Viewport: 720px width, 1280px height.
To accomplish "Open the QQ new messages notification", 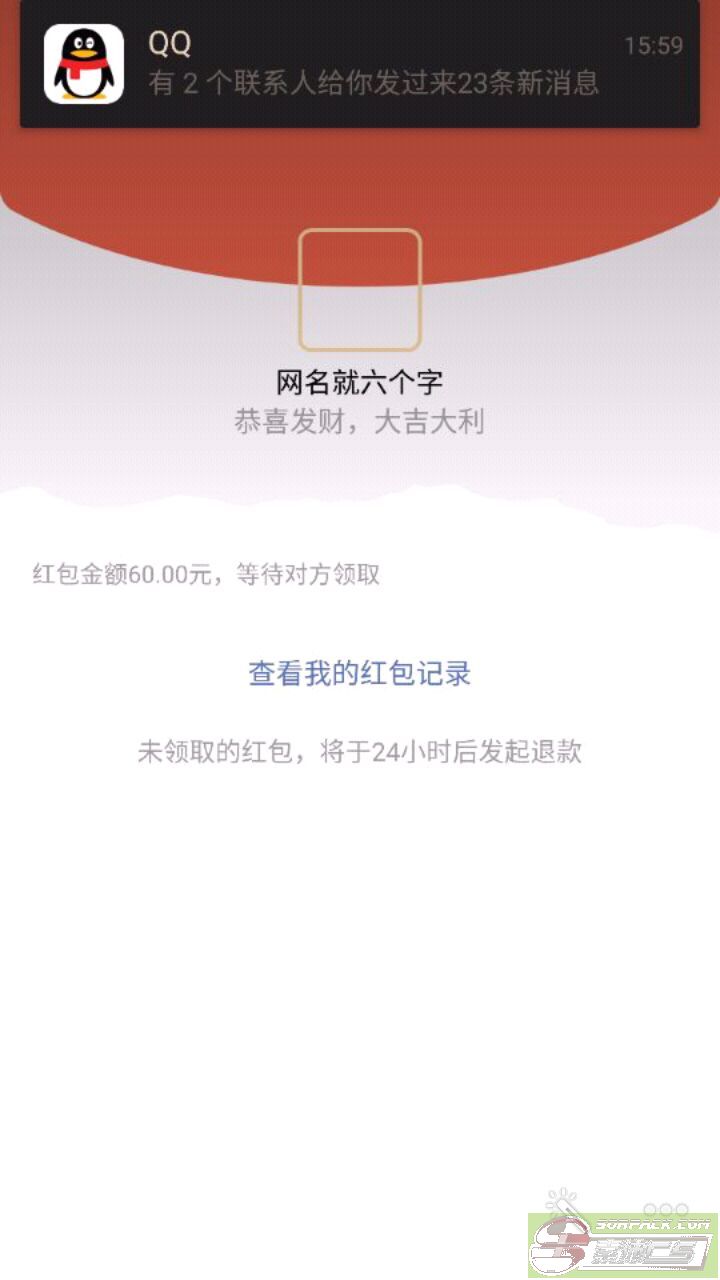I will 360,64.
